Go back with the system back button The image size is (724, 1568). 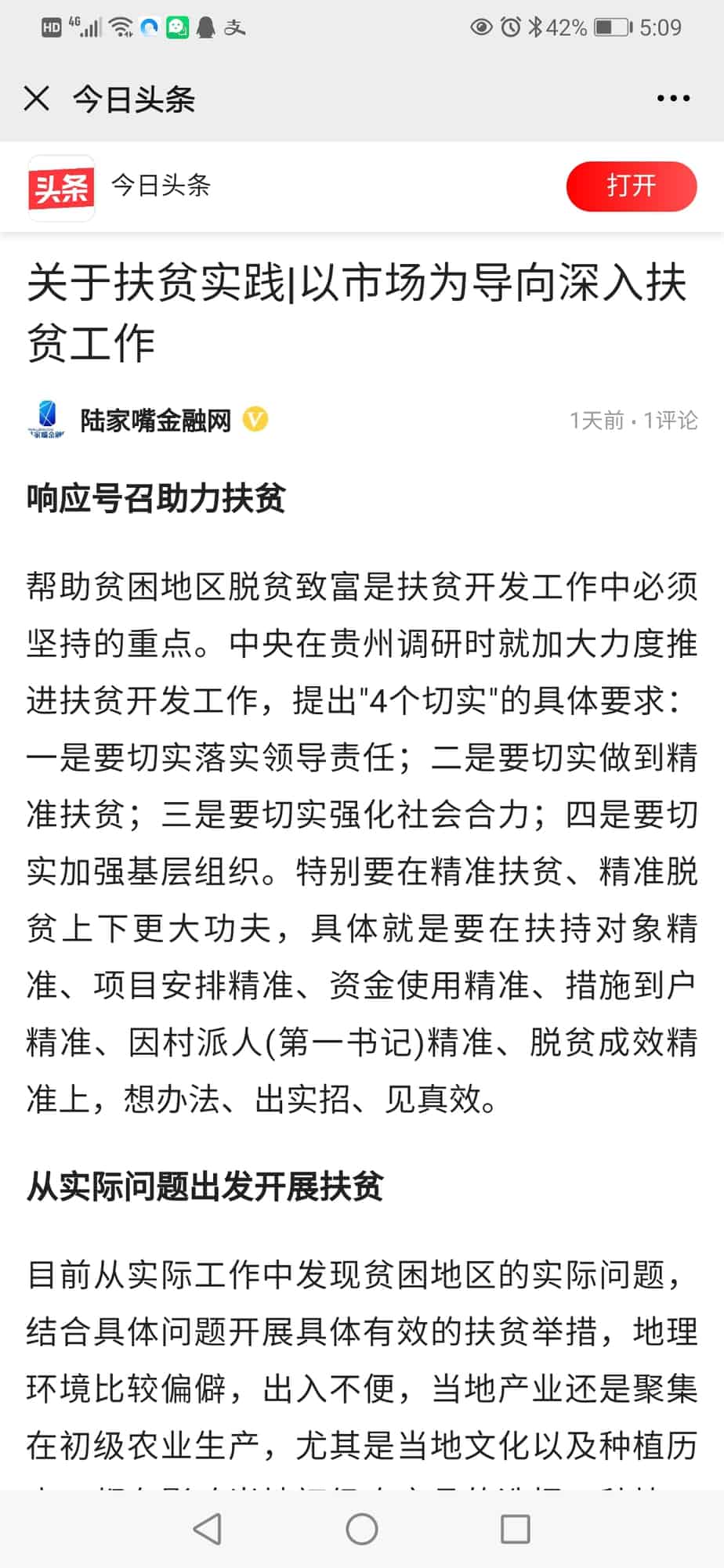click(208, 1529)
